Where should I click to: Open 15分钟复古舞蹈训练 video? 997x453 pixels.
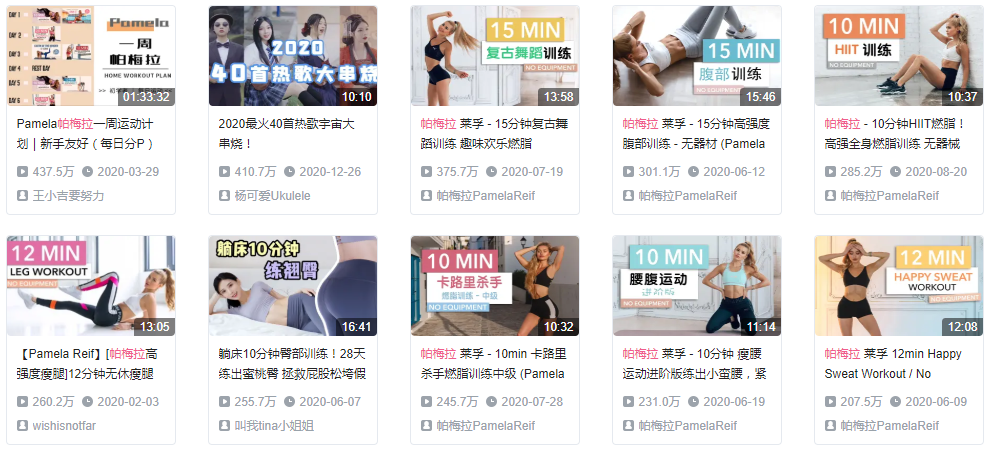point(494,56)
